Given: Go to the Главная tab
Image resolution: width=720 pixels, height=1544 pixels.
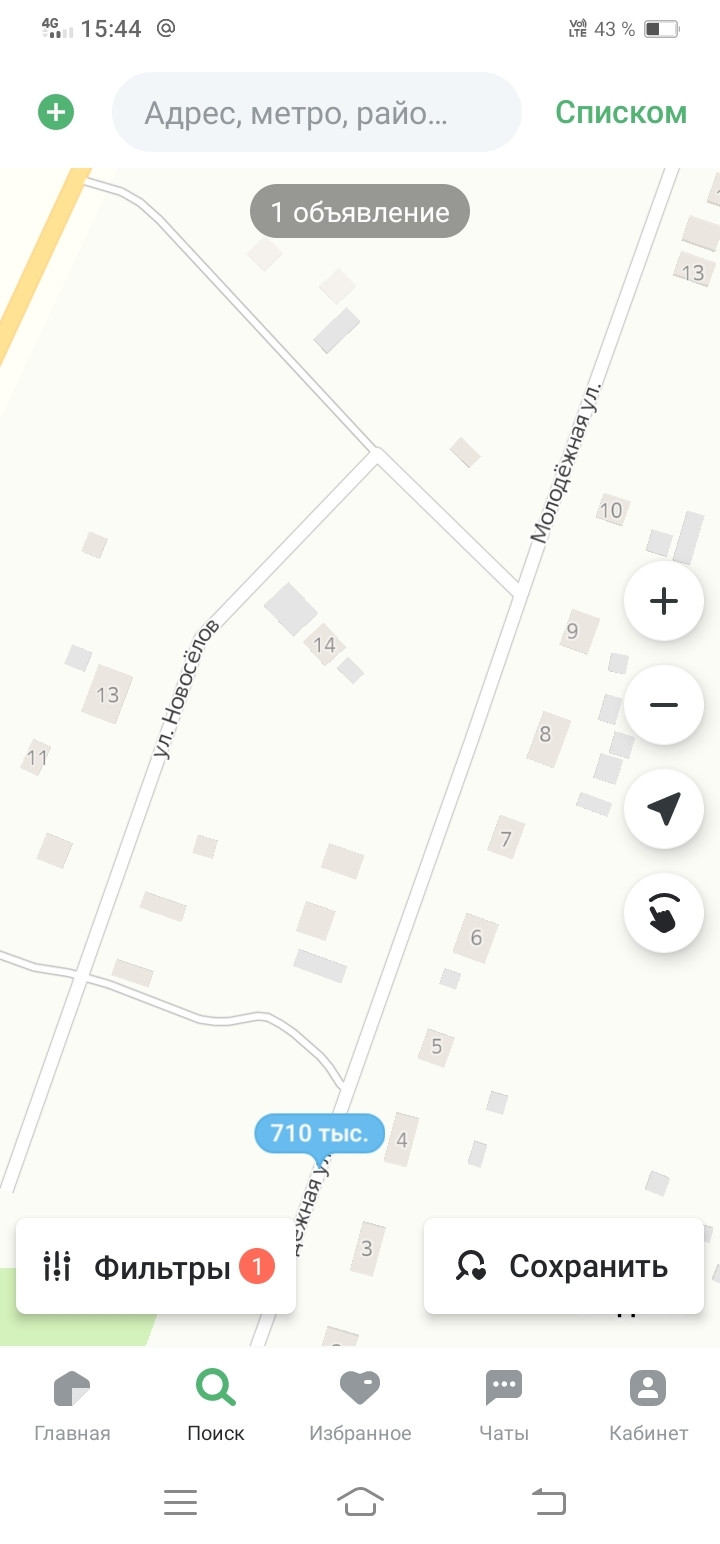Looking at the screenshot, I should click(x=72, y=1405).
